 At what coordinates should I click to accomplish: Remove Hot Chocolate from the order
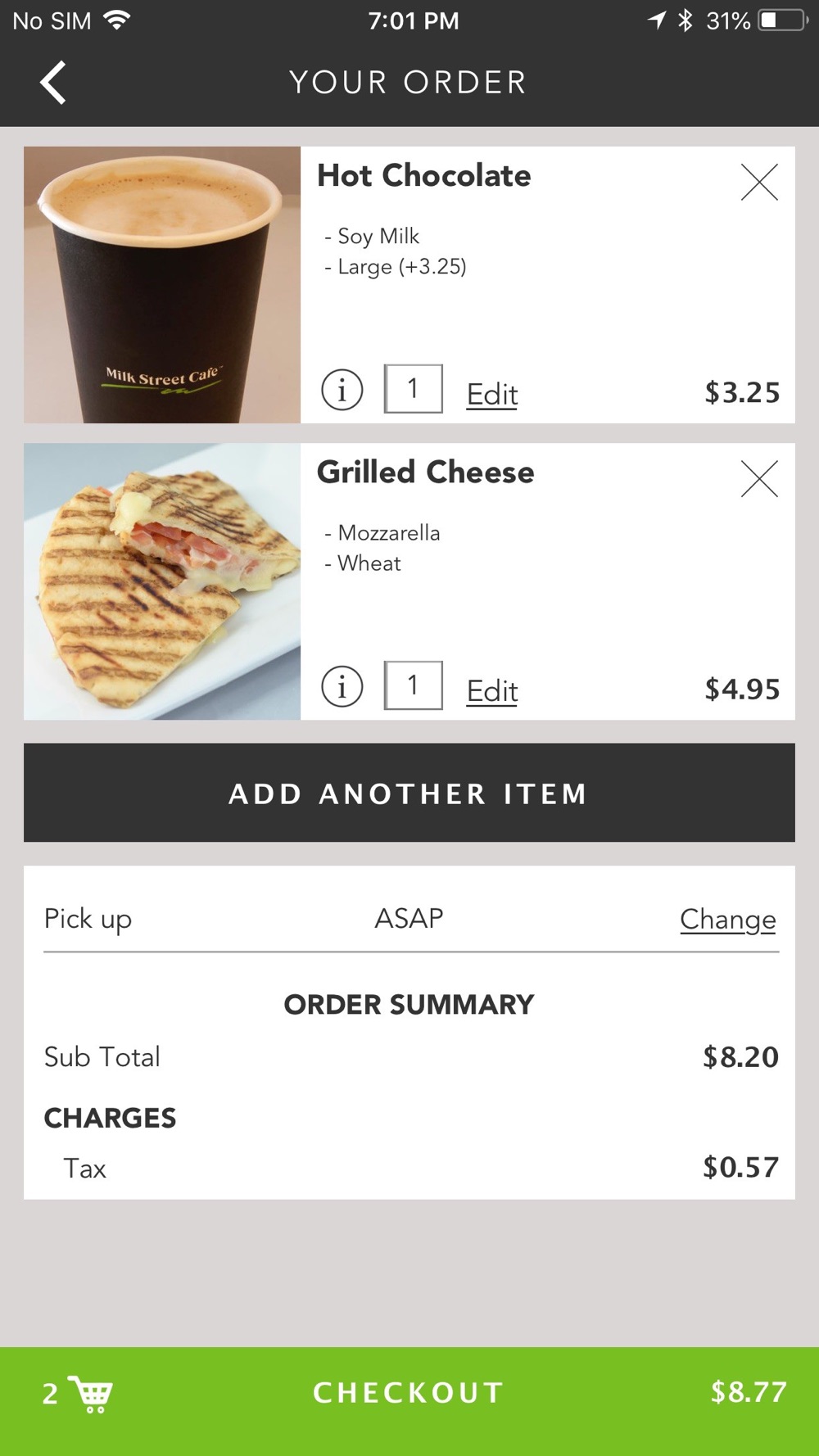click(758, 183)
